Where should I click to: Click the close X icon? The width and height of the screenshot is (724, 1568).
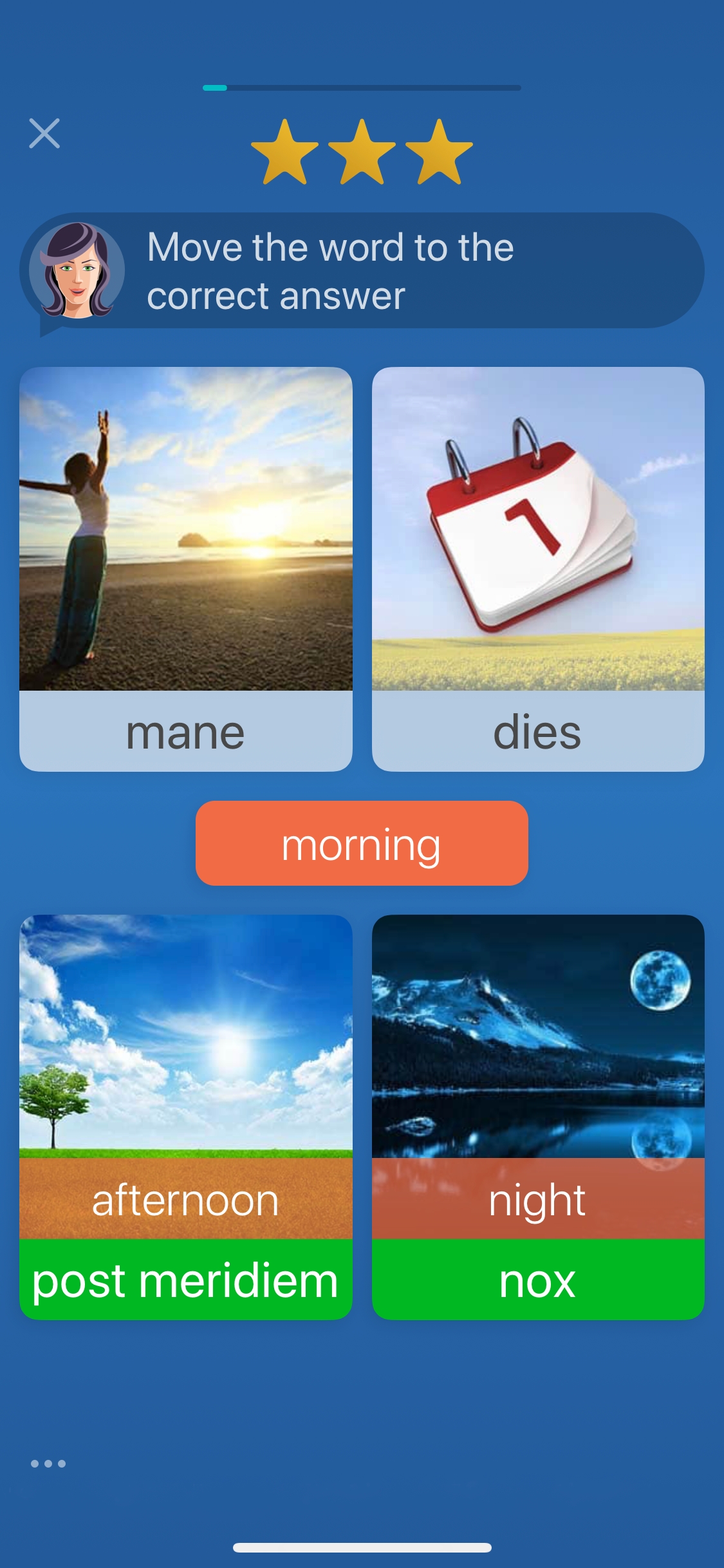click(x=44, y=135)
